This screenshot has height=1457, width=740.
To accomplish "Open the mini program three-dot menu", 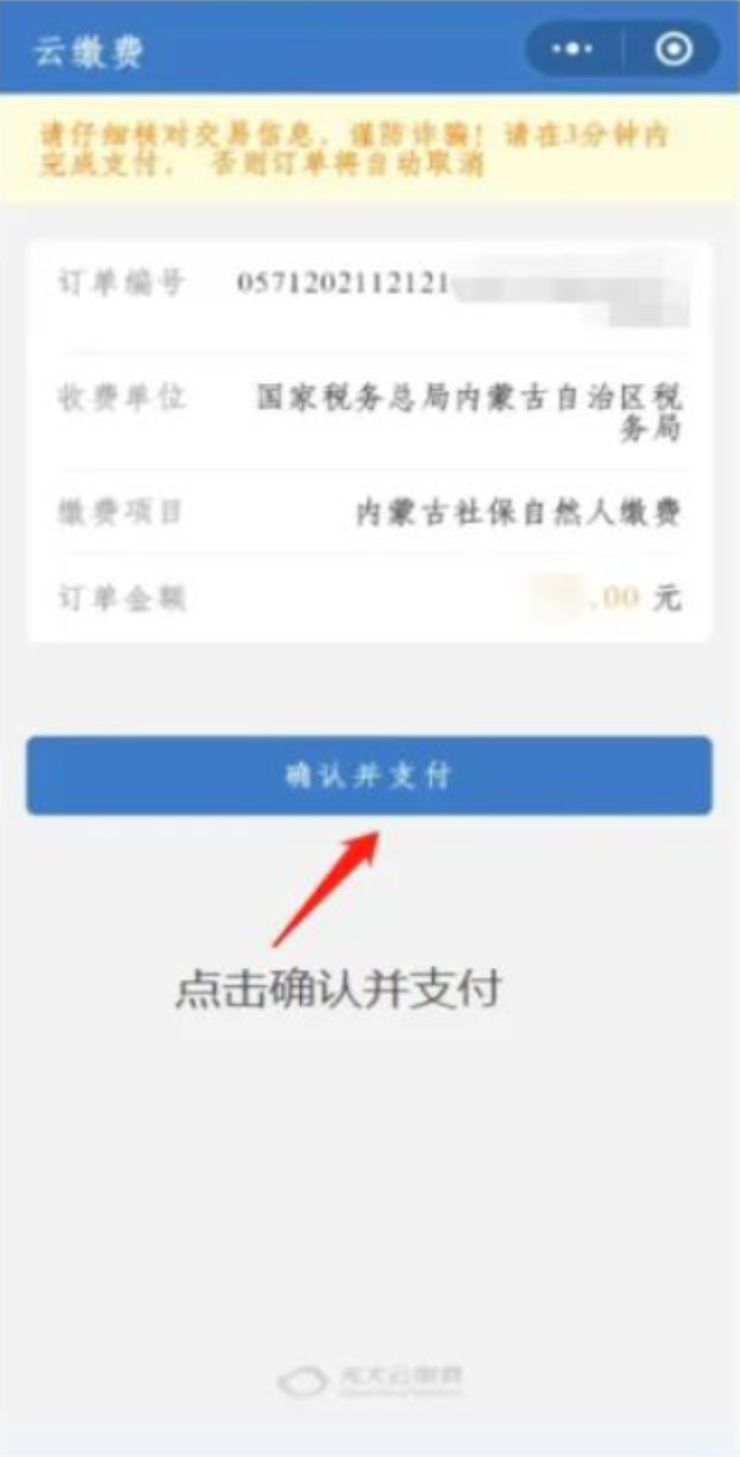I will pos(573,49).
